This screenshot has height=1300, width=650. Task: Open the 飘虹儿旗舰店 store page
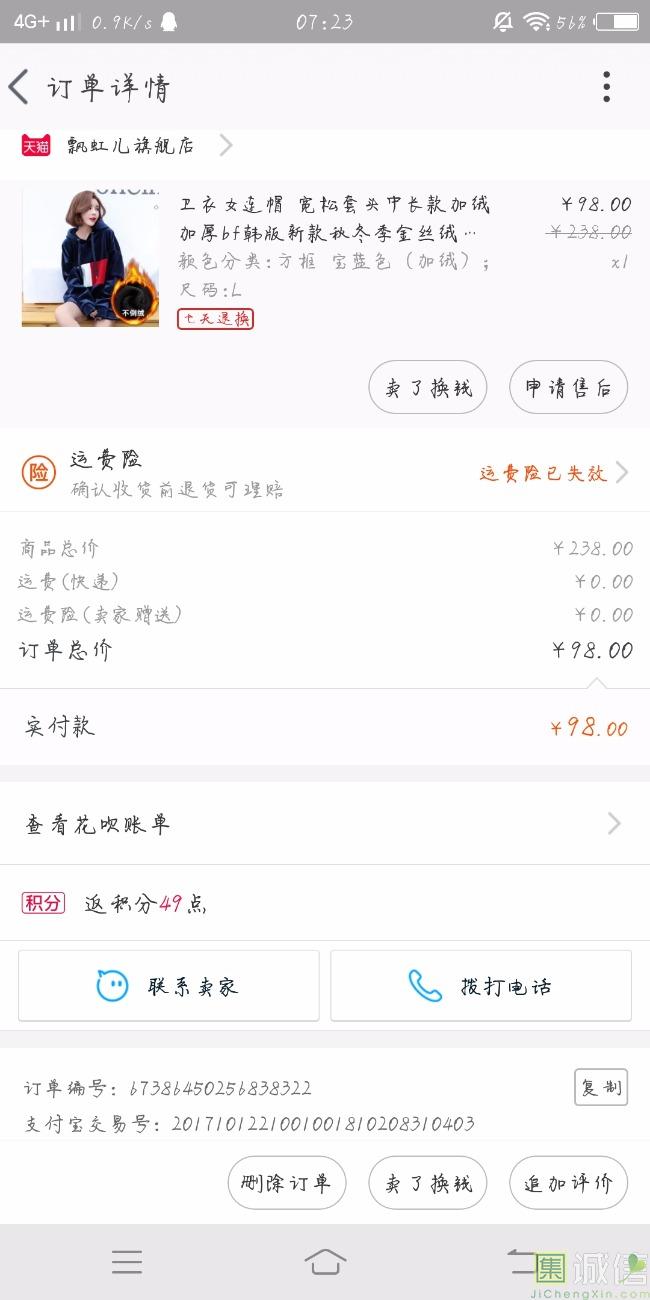(x=127, y=146)
